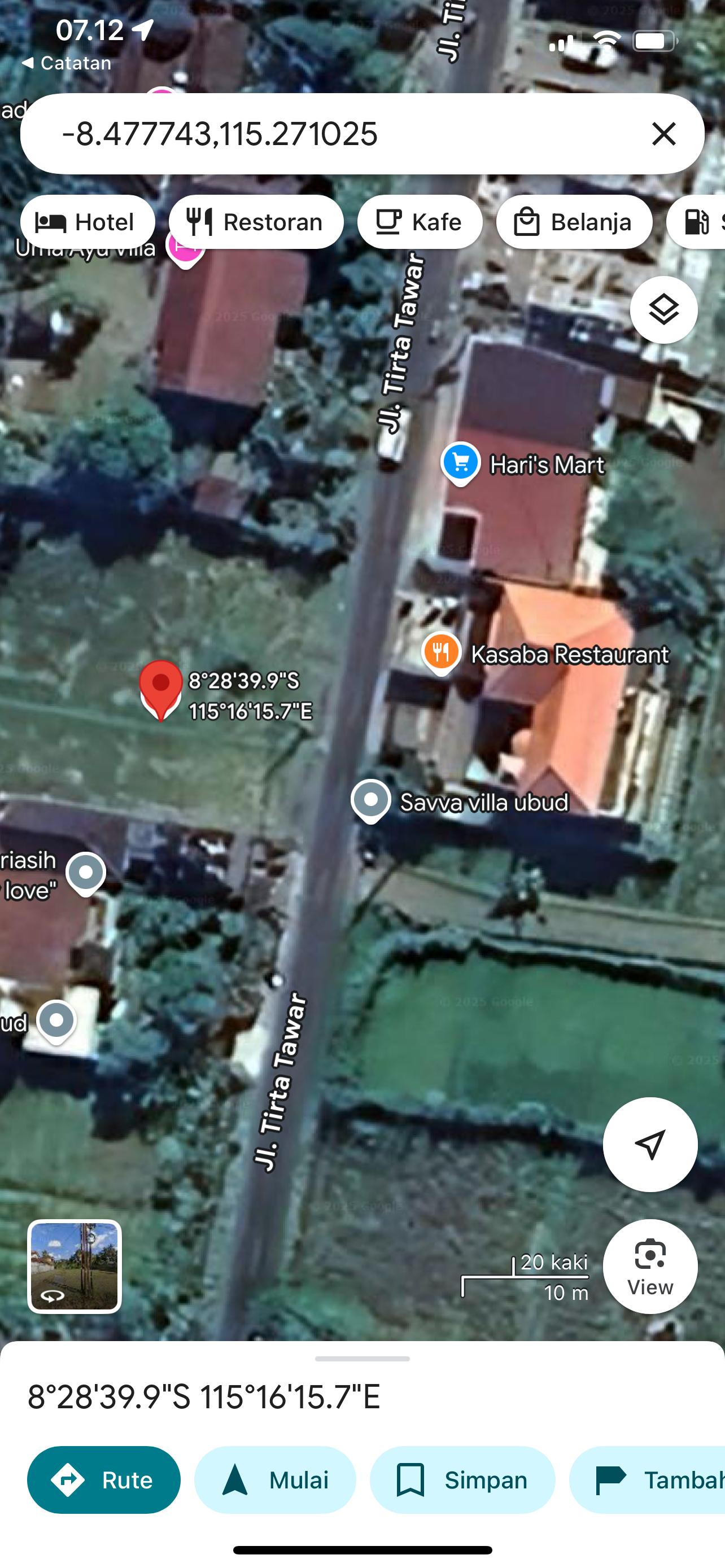
Task: Select Savva villa ubud marker
Action: click(371, 800)
